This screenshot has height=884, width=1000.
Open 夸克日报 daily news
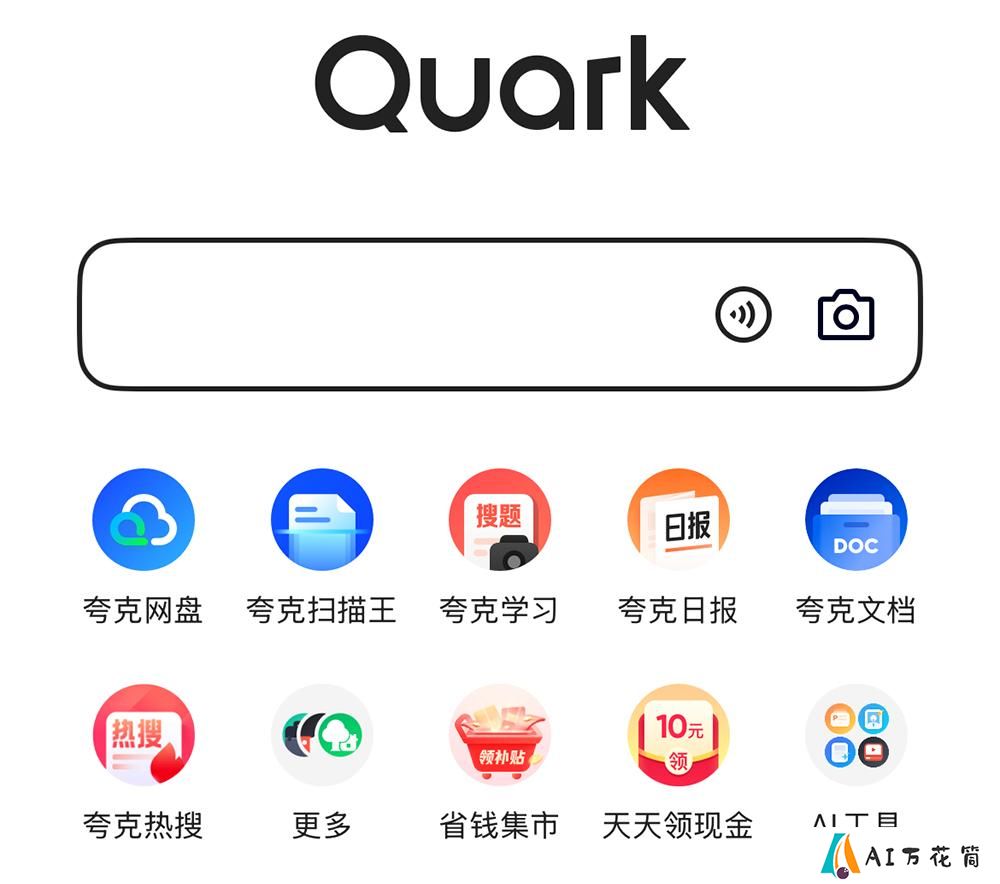[677, 520]
